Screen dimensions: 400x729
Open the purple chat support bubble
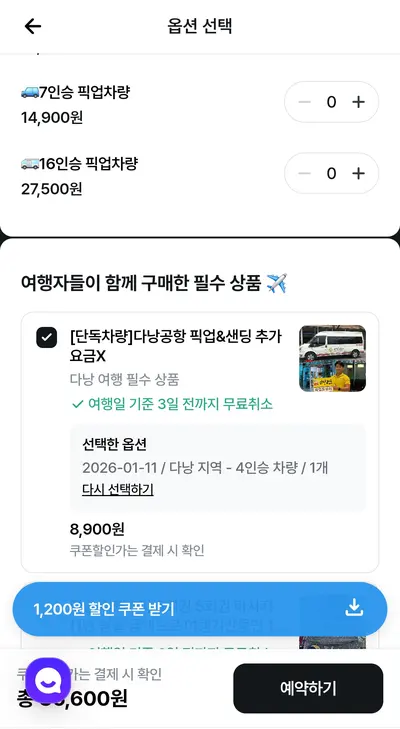48,680
